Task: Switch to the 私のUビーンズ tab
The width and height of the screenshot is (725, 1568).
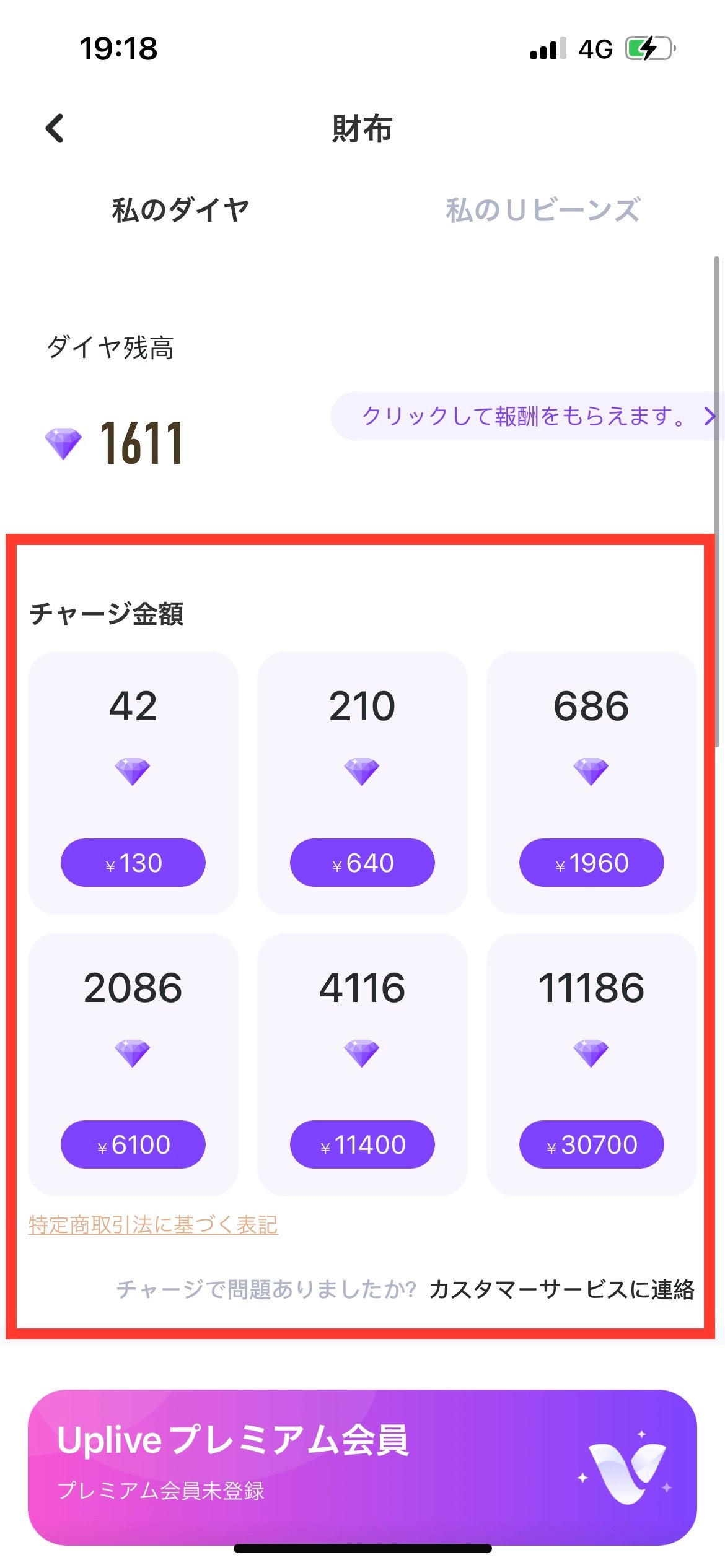Action: point(543,211)
